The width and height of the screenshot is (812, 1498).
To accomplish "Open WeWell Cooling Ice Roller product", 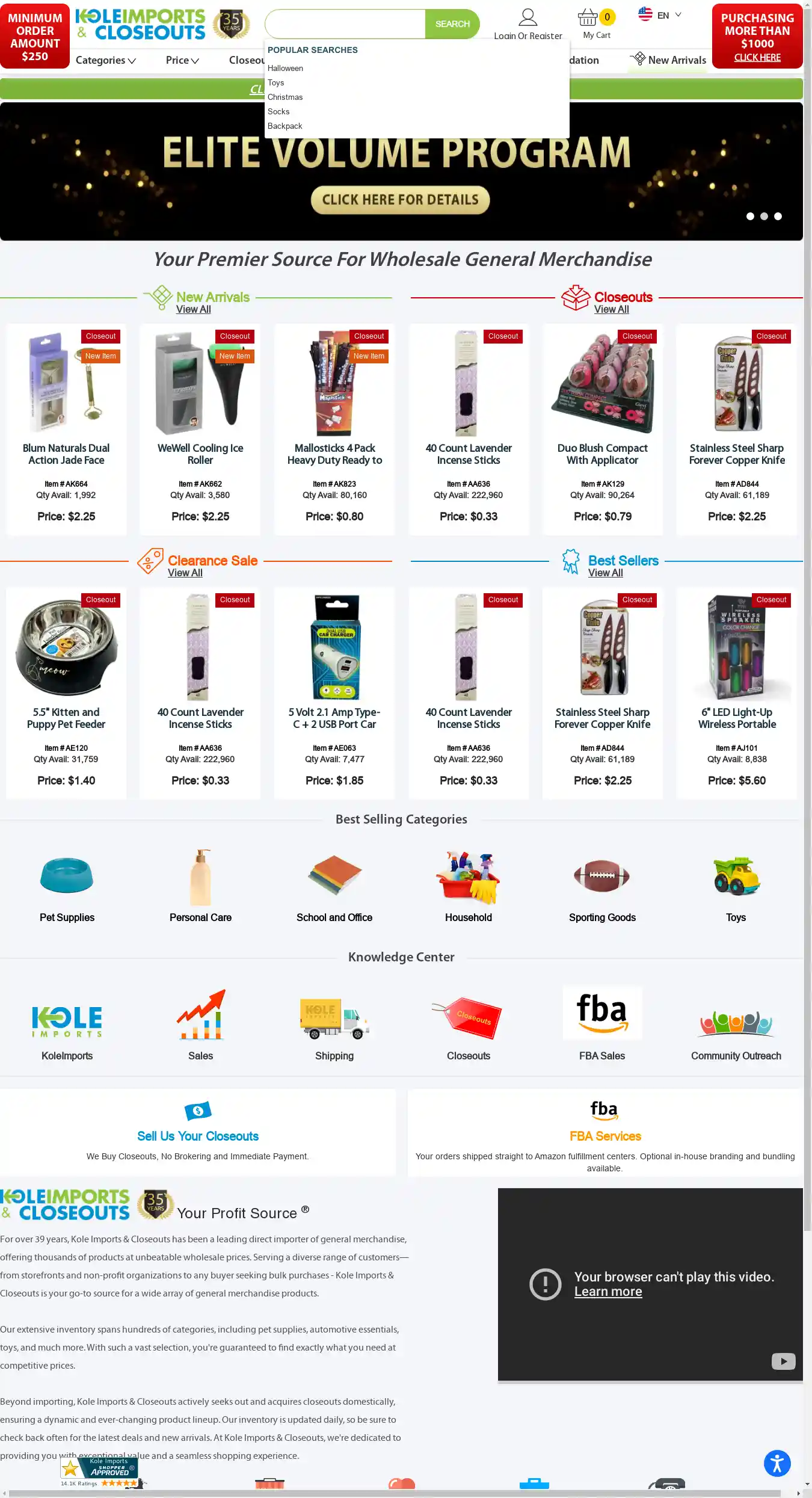I will tap(200, 454).
